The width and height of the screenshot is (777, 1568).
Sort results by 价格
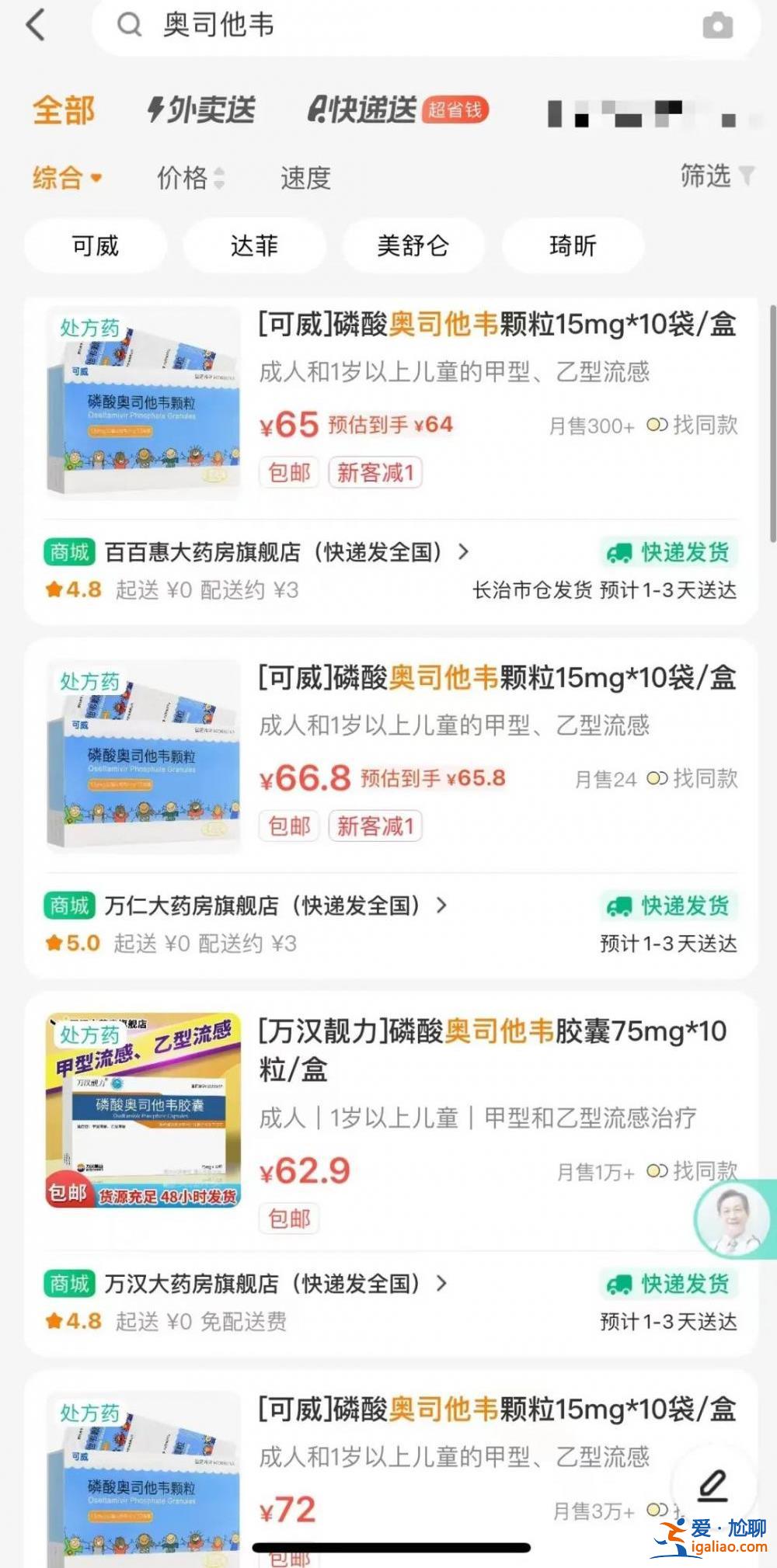pyautogui.click(x=191, y=178)
